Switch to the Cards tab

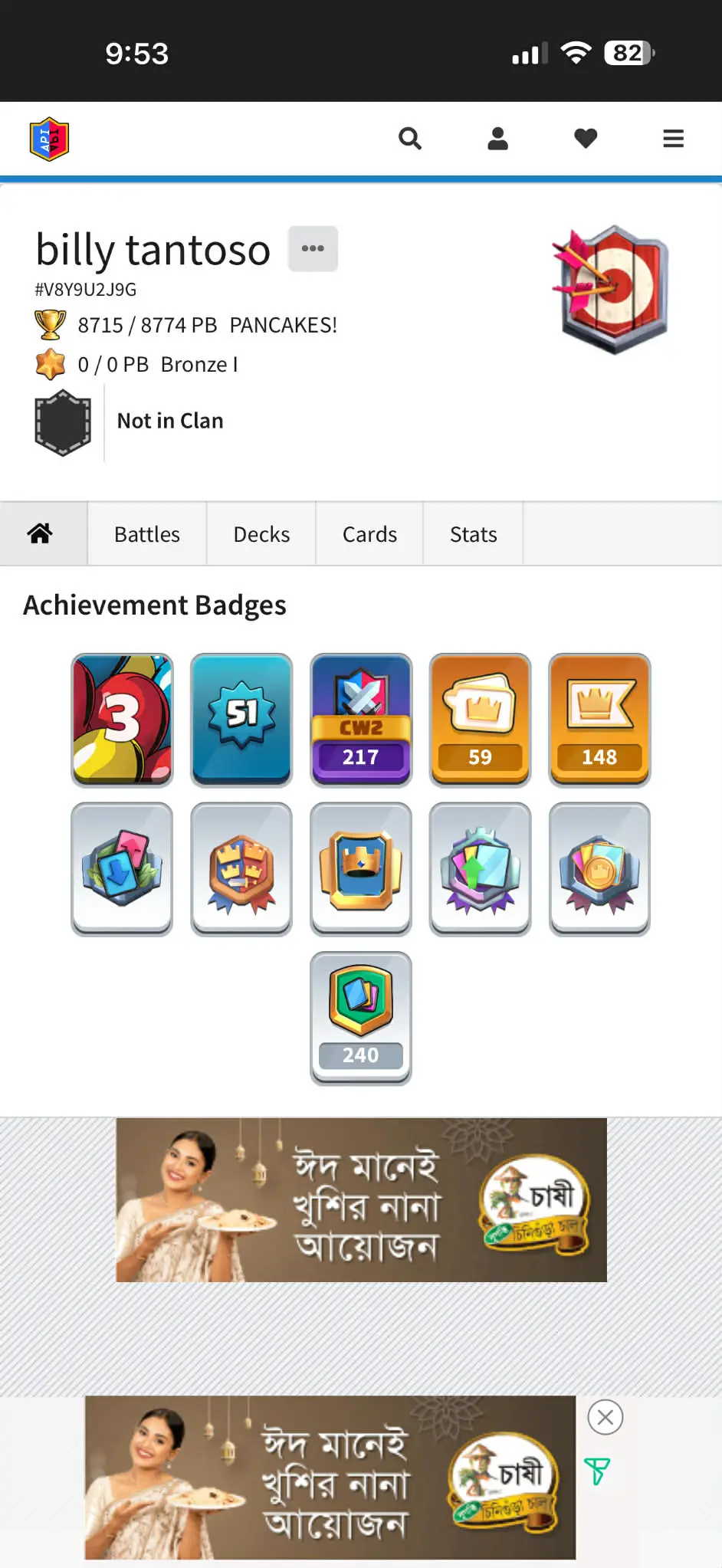(x=369, y=534)
